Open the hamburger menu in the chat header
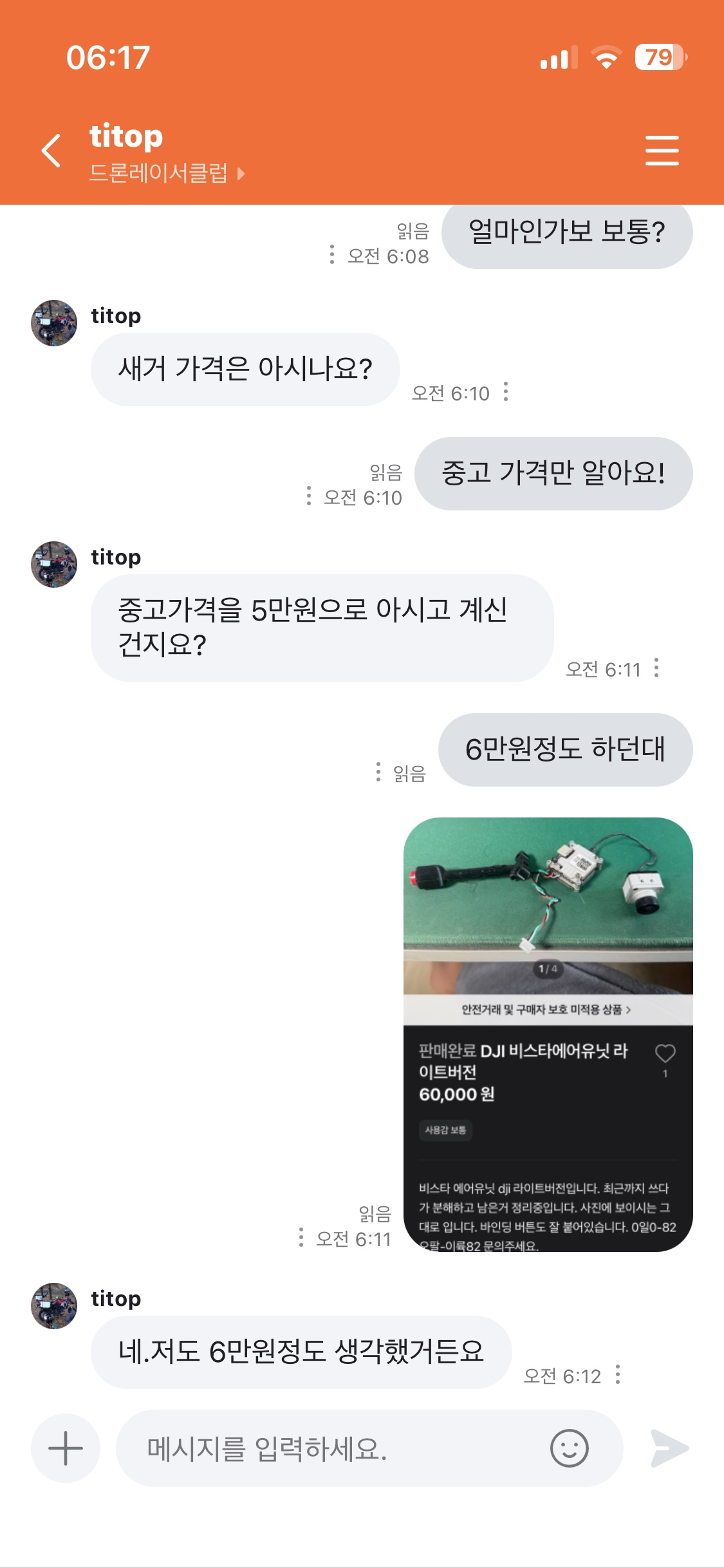The image size is (724, 1568). tap(662, 151)
